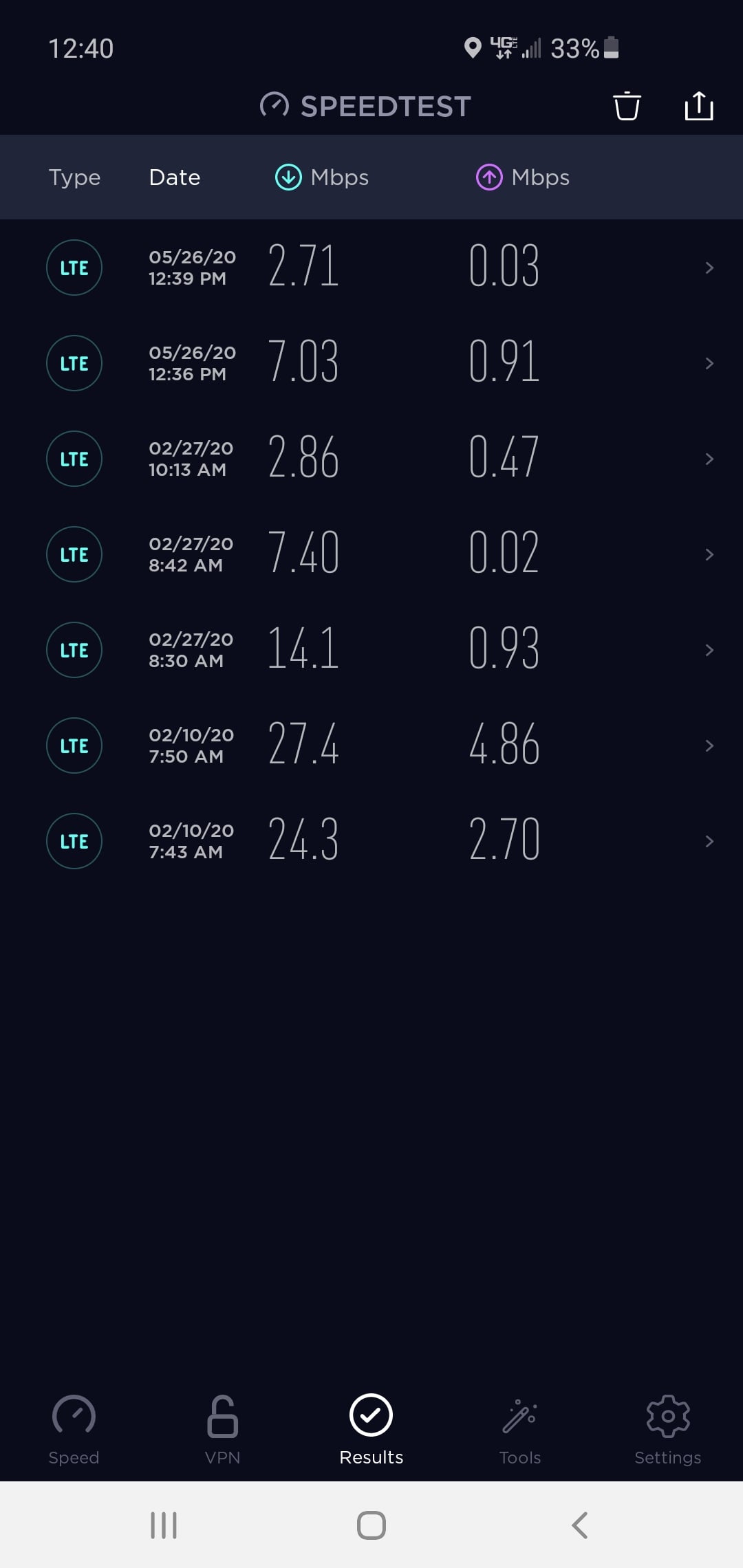Select the download Mbps arrow icon
743x1568 pixels.
coord(288,177)
